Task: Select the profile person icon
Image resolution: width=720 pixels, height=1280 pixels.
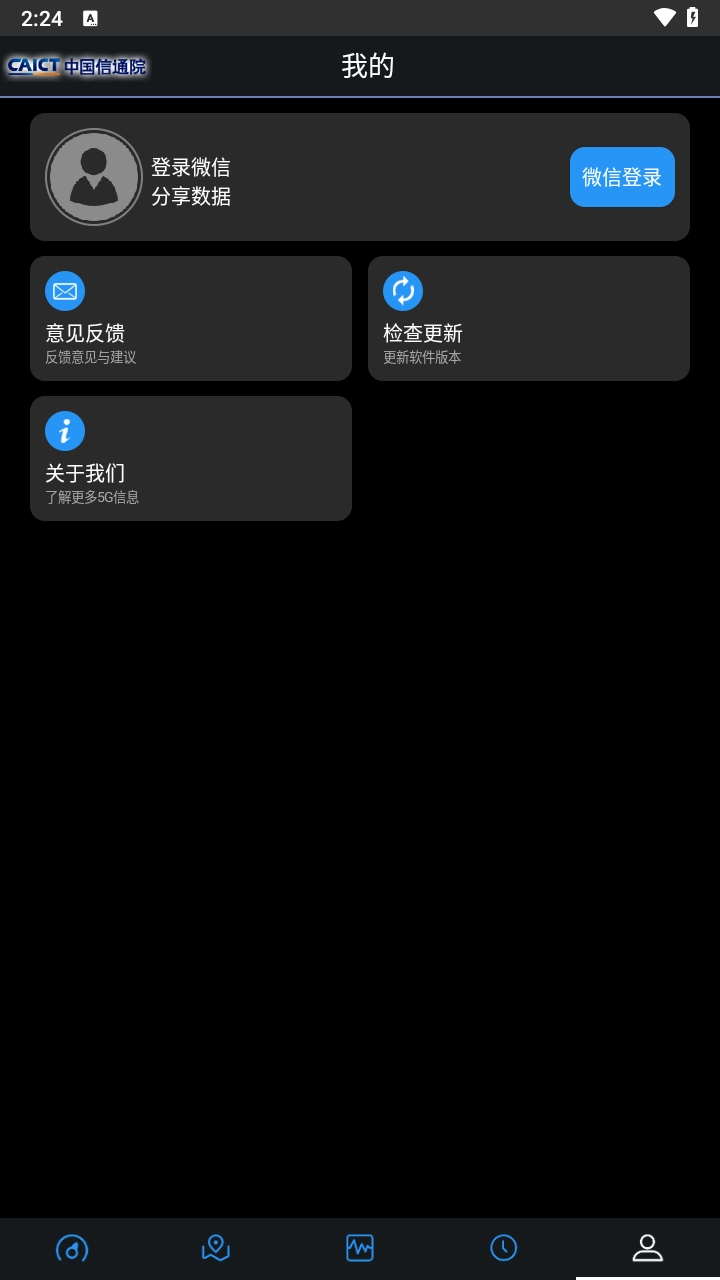Action: click(x=647, y=1248)
